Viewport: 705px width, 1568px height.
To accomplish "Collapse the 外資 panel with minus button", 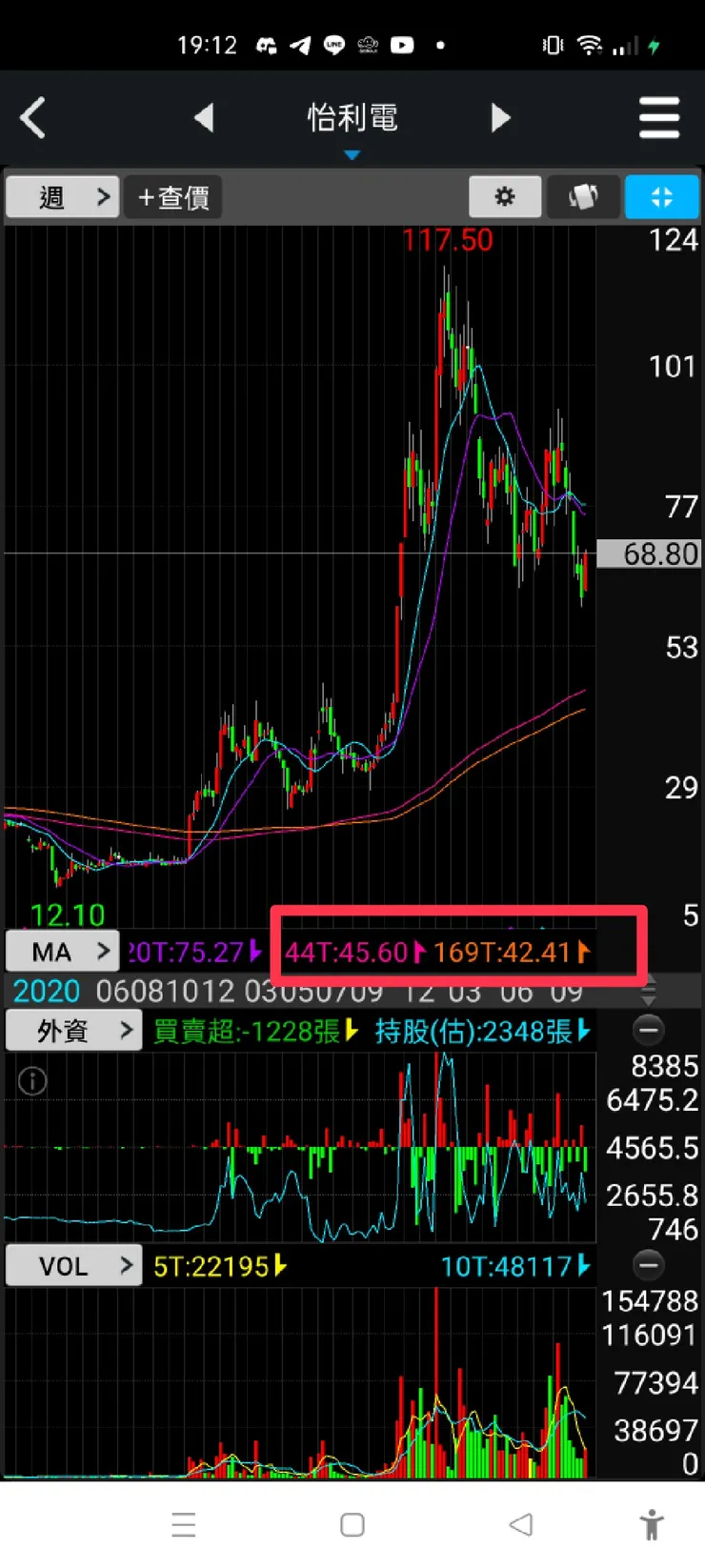I will click(649, 1030).
